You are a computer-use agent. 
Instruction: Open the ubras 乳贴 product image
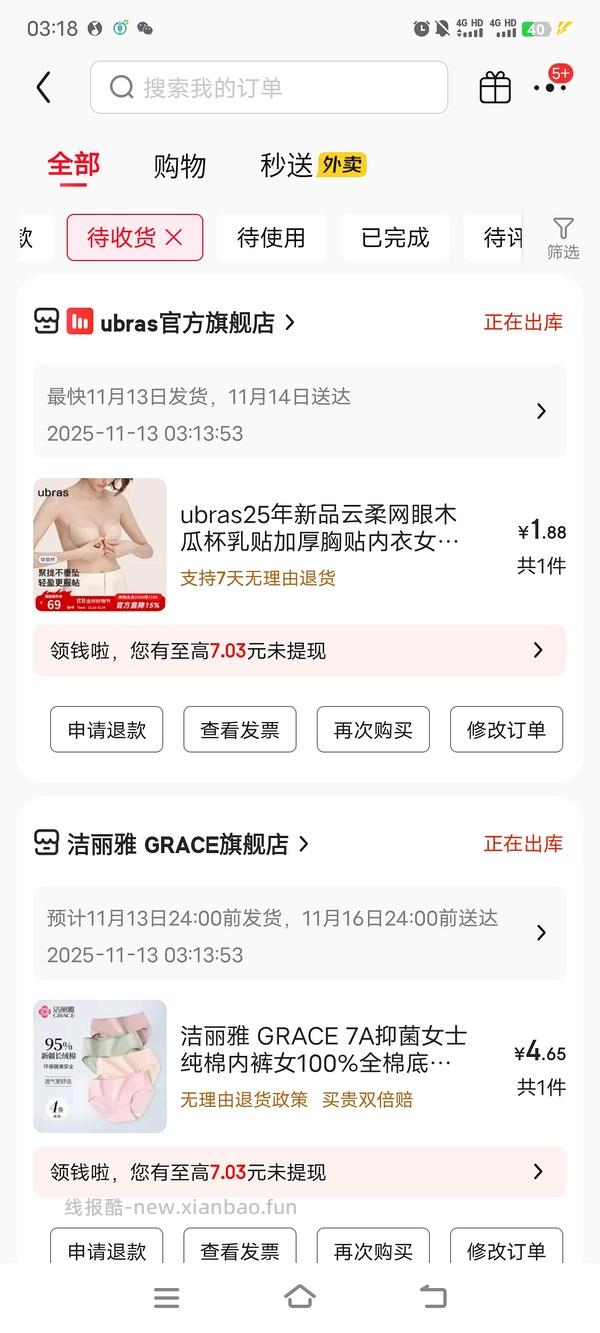[100, 545]
